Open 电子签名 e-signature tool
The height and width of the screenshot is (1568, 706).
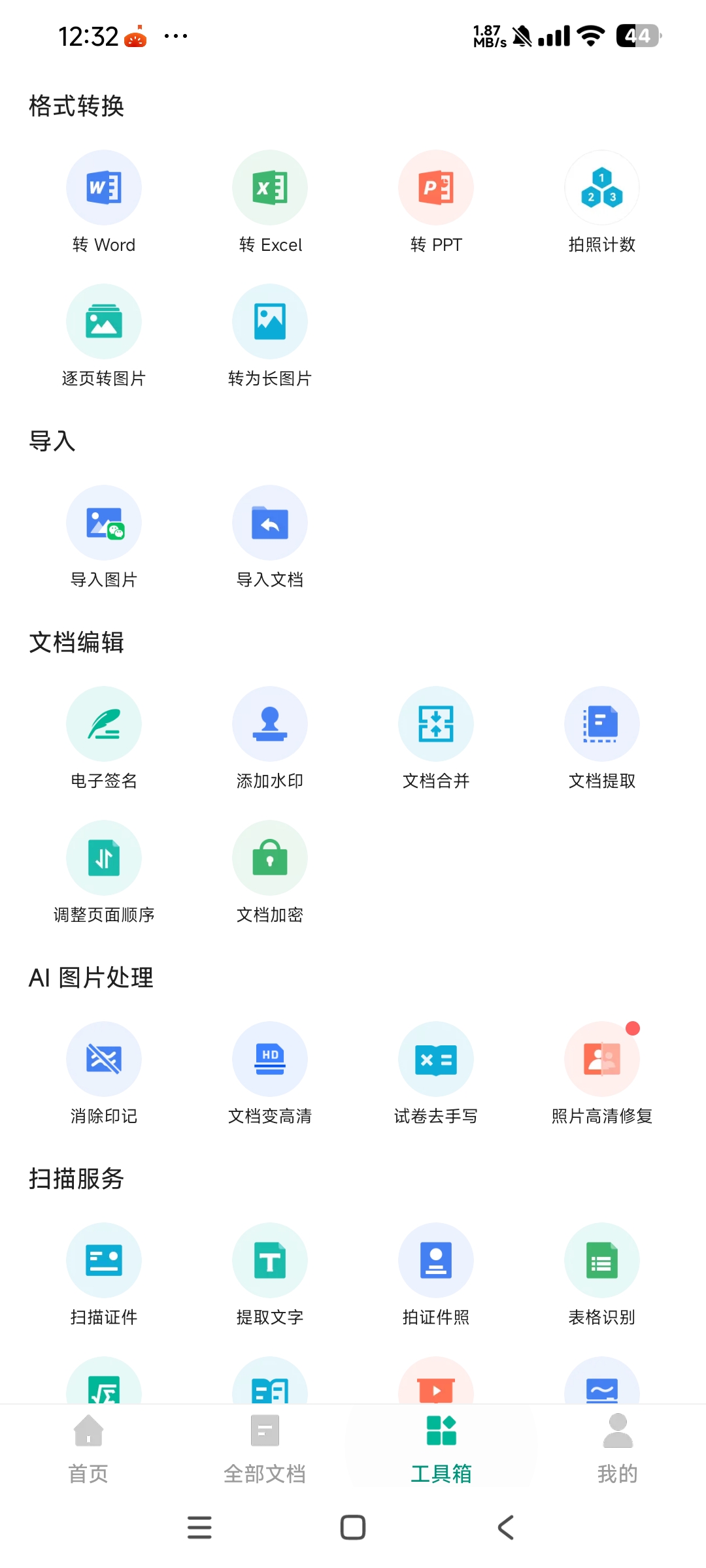pos(104,725)
